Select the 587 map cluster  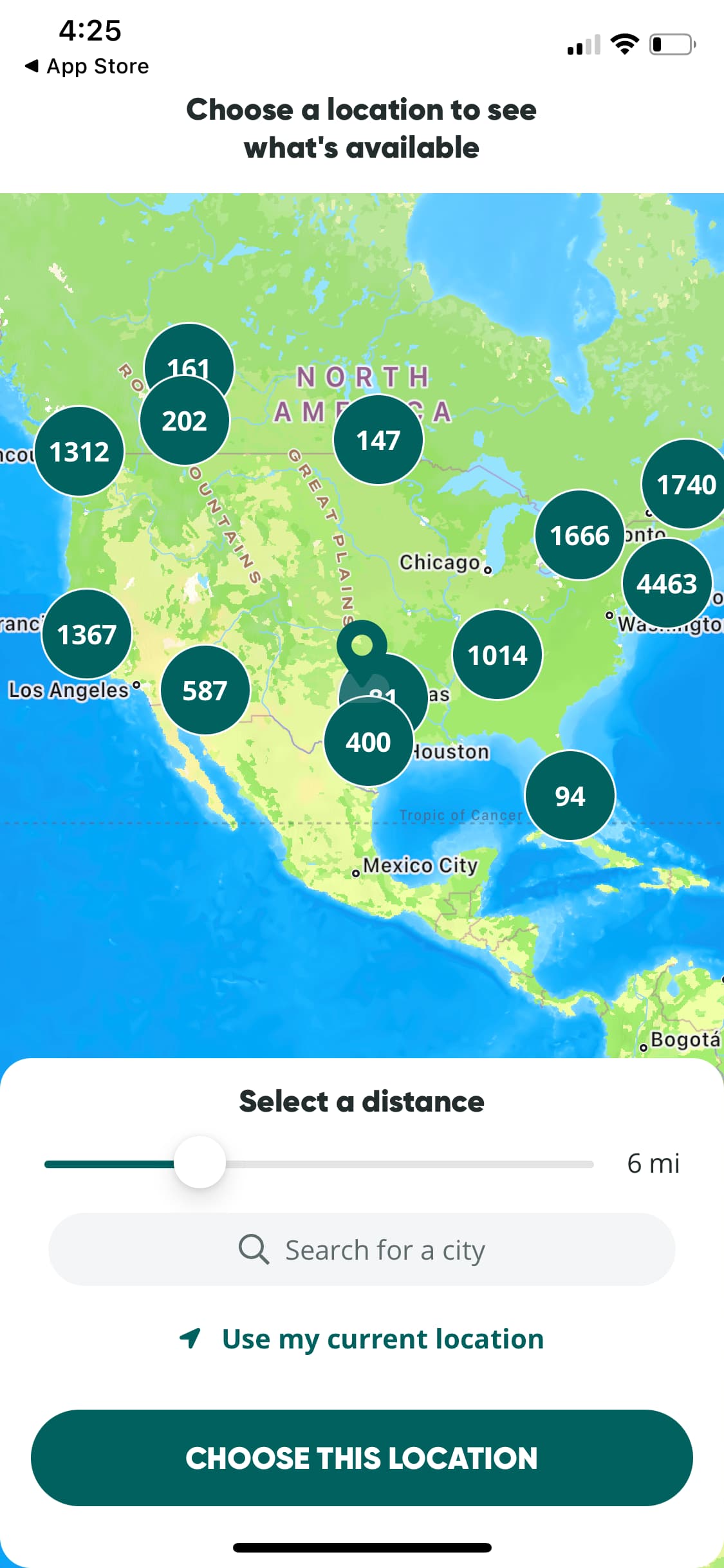tap(205, 690)
